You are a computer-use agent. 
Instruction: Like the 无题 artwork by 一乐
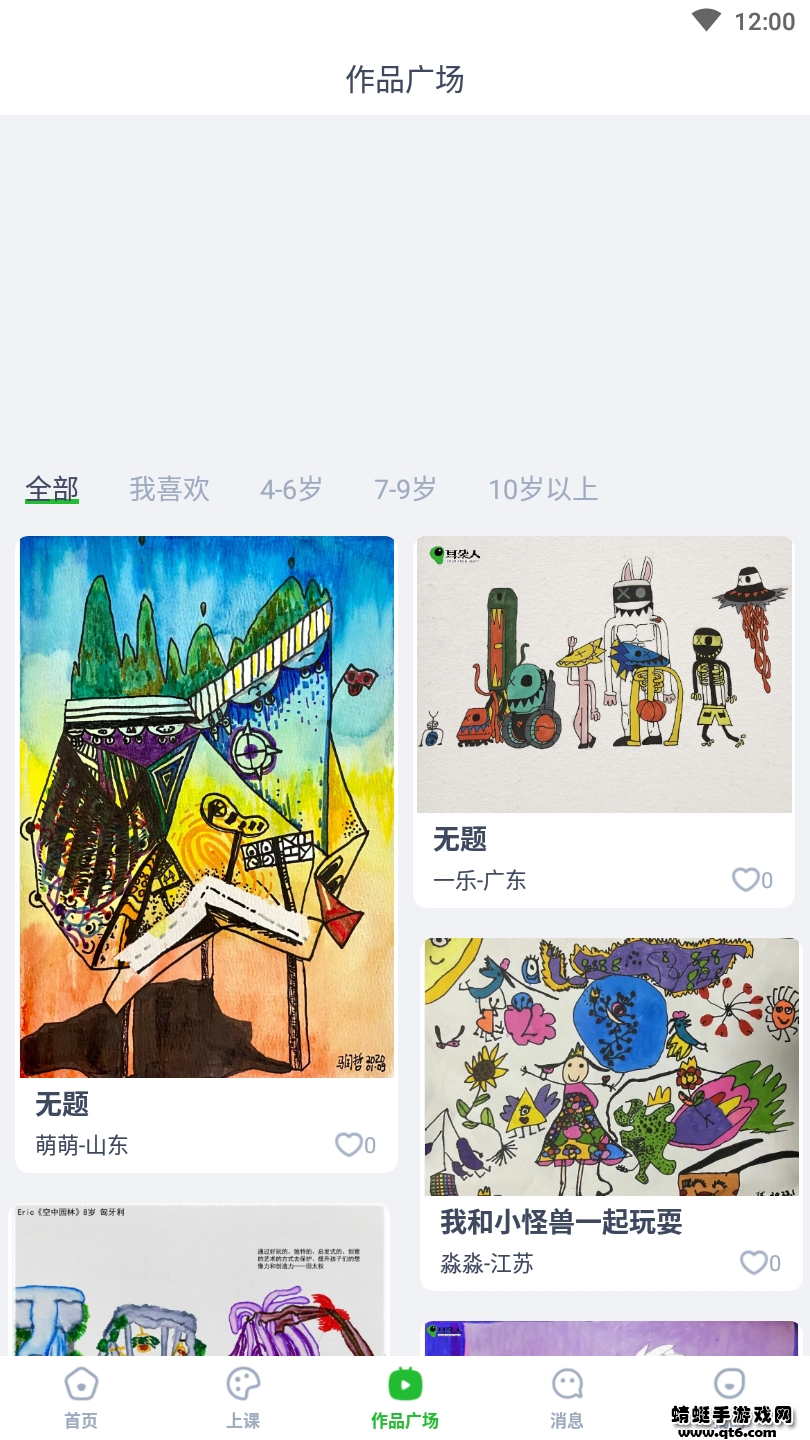[744, 880]
